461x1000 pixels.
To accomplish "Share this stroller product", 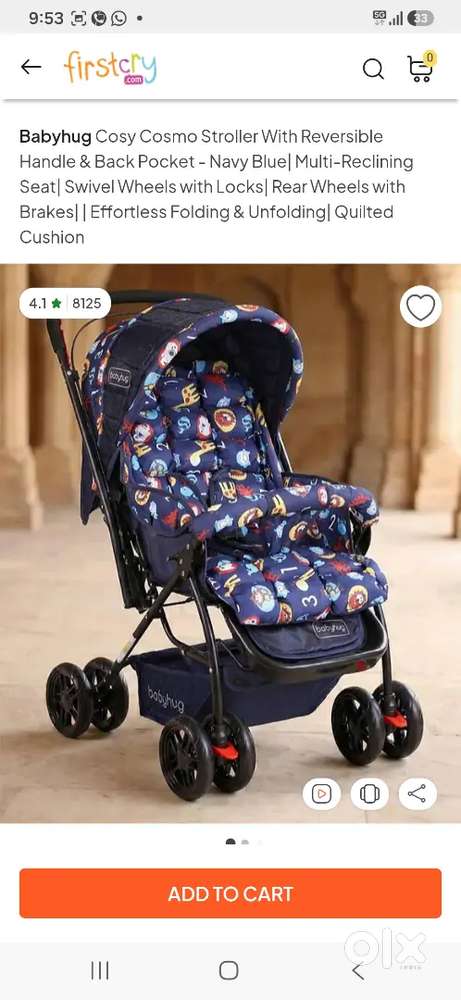I will pos(418,794).
